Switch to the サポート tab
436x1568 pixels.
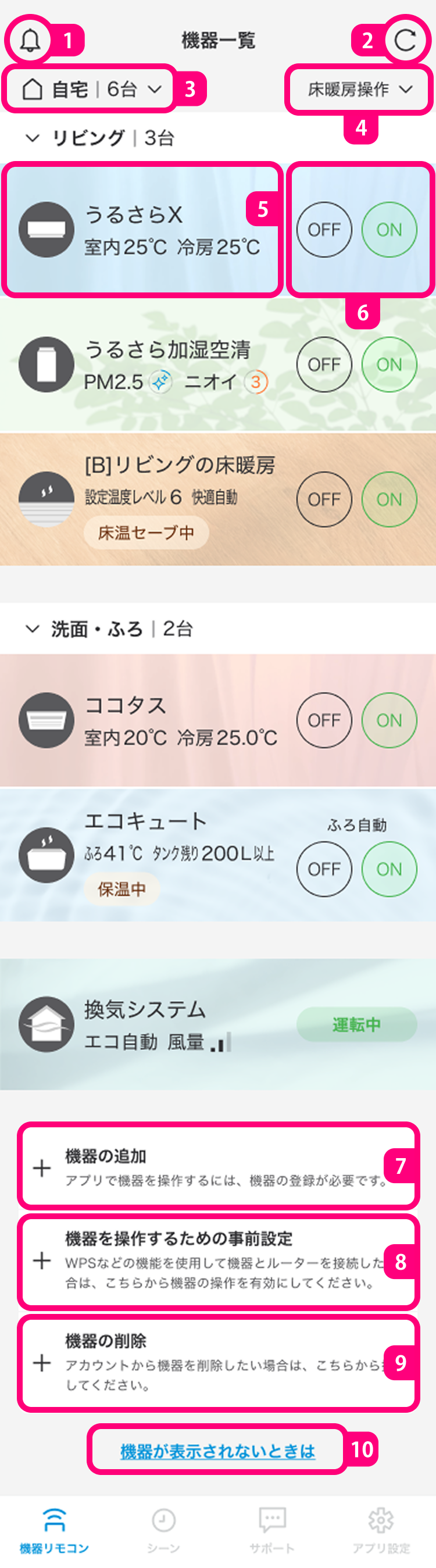tap(272, 1530)
